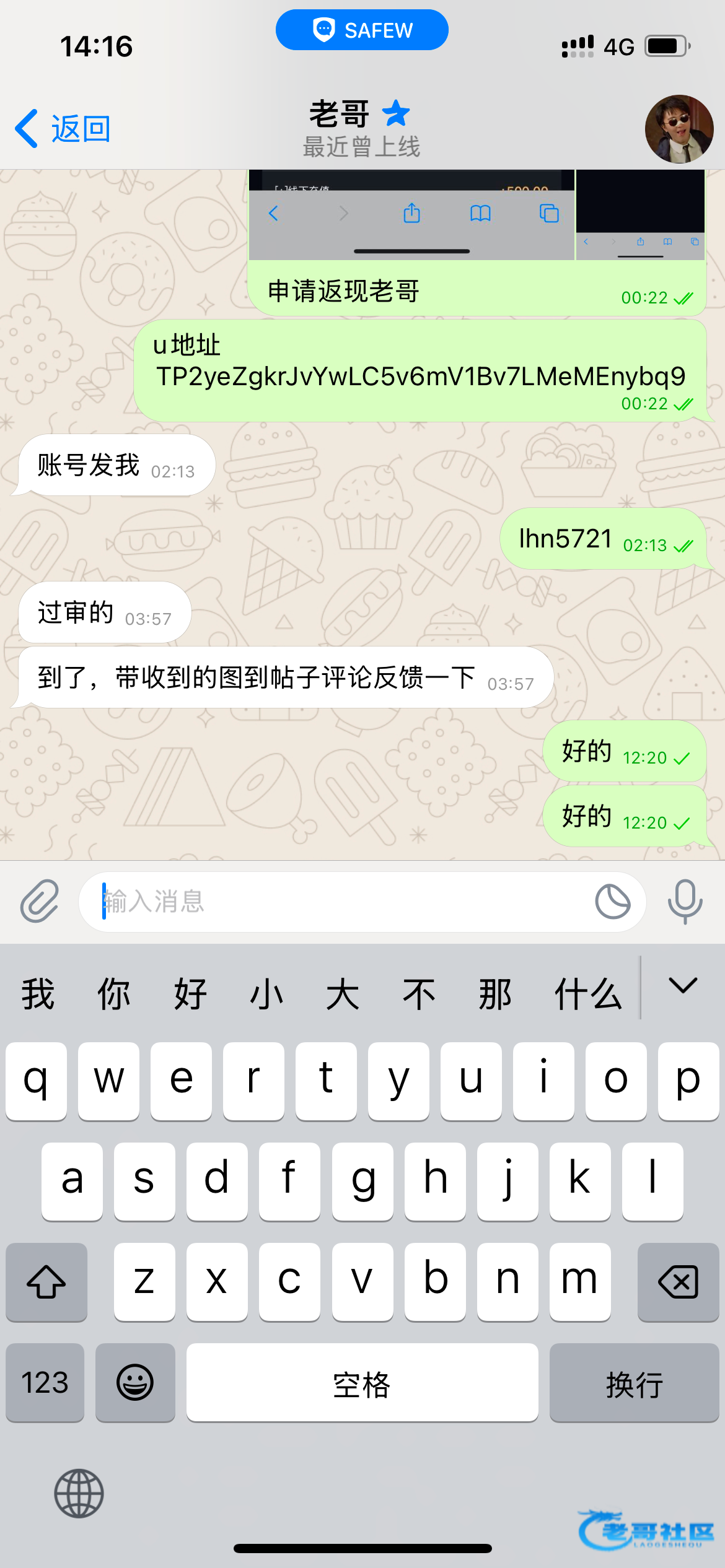Go back via the 返回 button

click(63, 129)
